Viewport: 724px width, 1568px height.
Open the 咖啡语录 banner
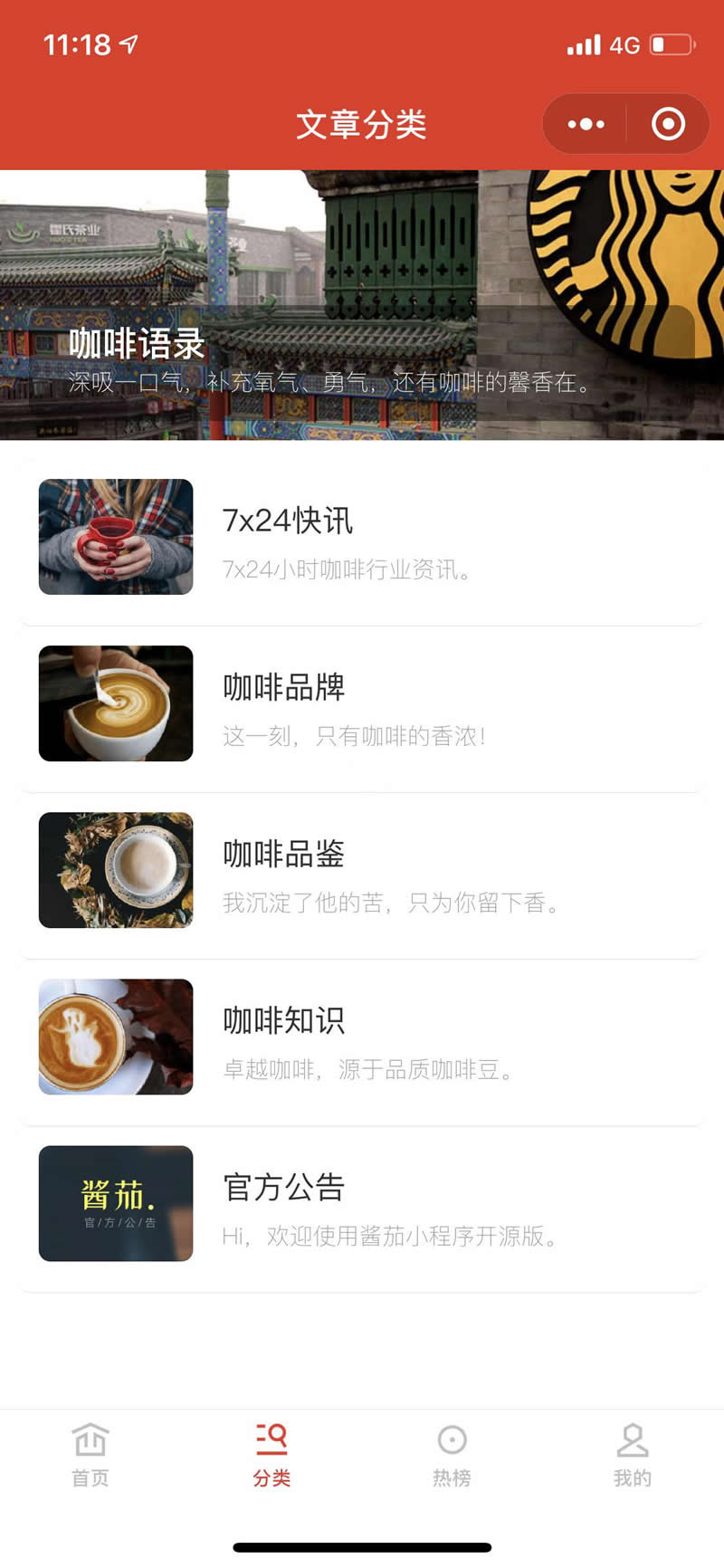[362, 305]
